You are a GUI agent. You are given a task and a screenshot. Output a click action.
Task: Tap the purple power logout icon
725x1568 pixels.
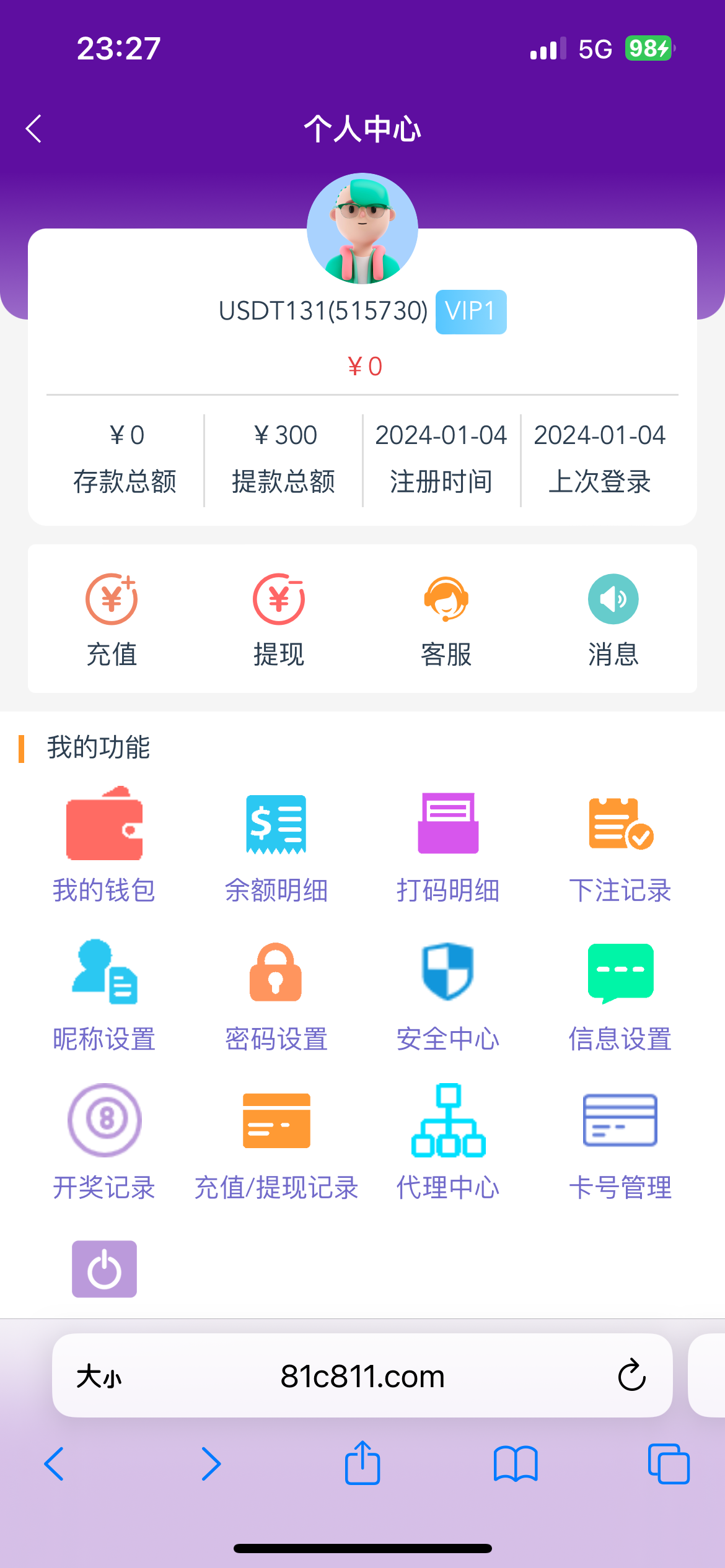(104, 1269)
